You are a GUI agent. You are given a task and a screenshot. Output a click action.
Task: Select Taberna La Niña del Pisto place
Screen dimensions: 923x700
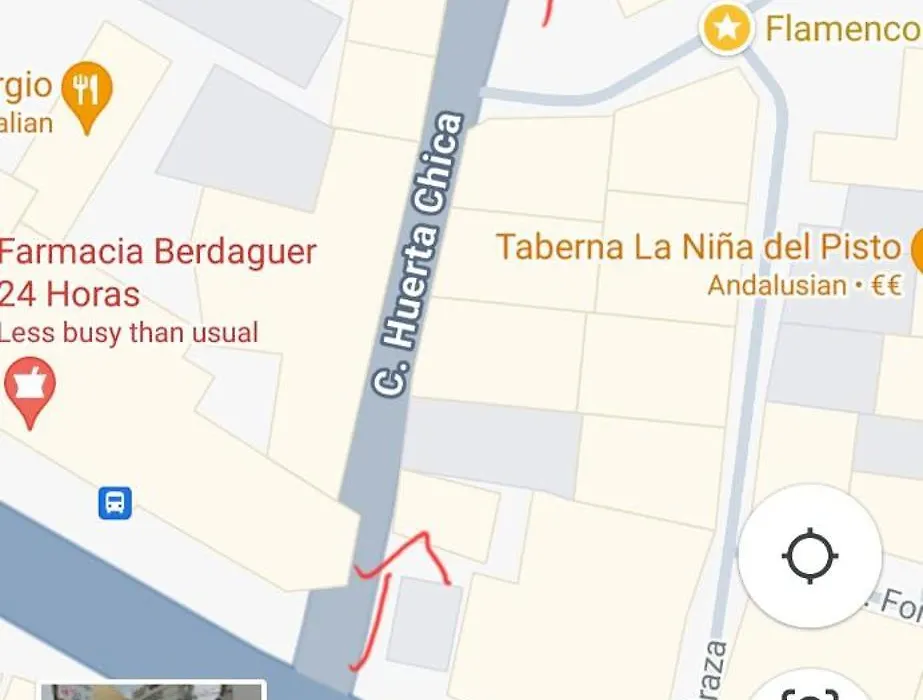699,247
